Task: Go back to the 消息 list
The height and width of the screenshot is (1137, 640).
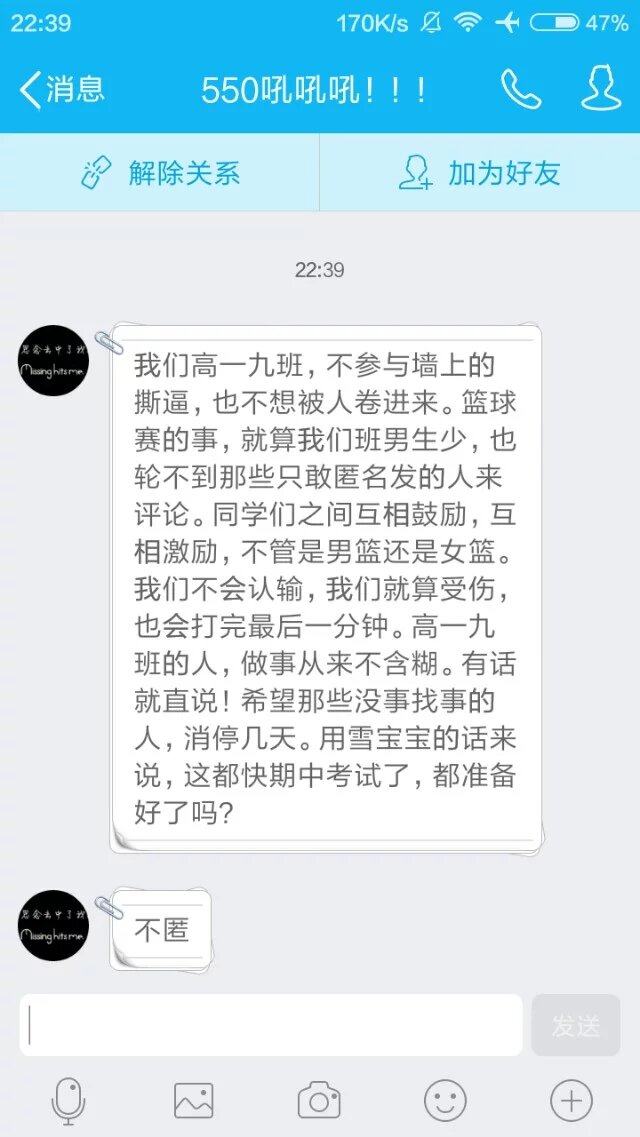Action: 62,90
